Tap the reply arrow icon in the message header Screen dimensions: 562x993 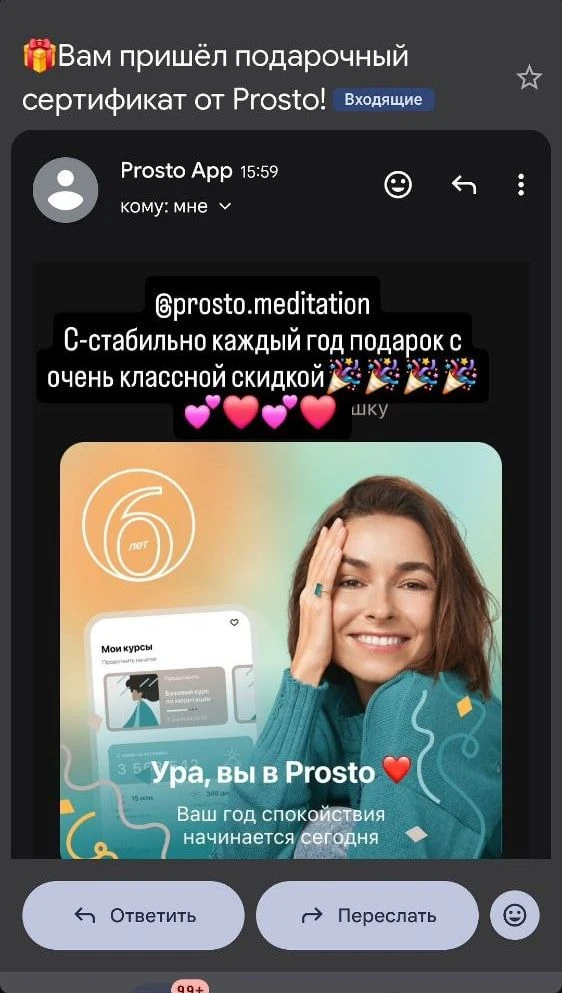[x=464, y=185]
